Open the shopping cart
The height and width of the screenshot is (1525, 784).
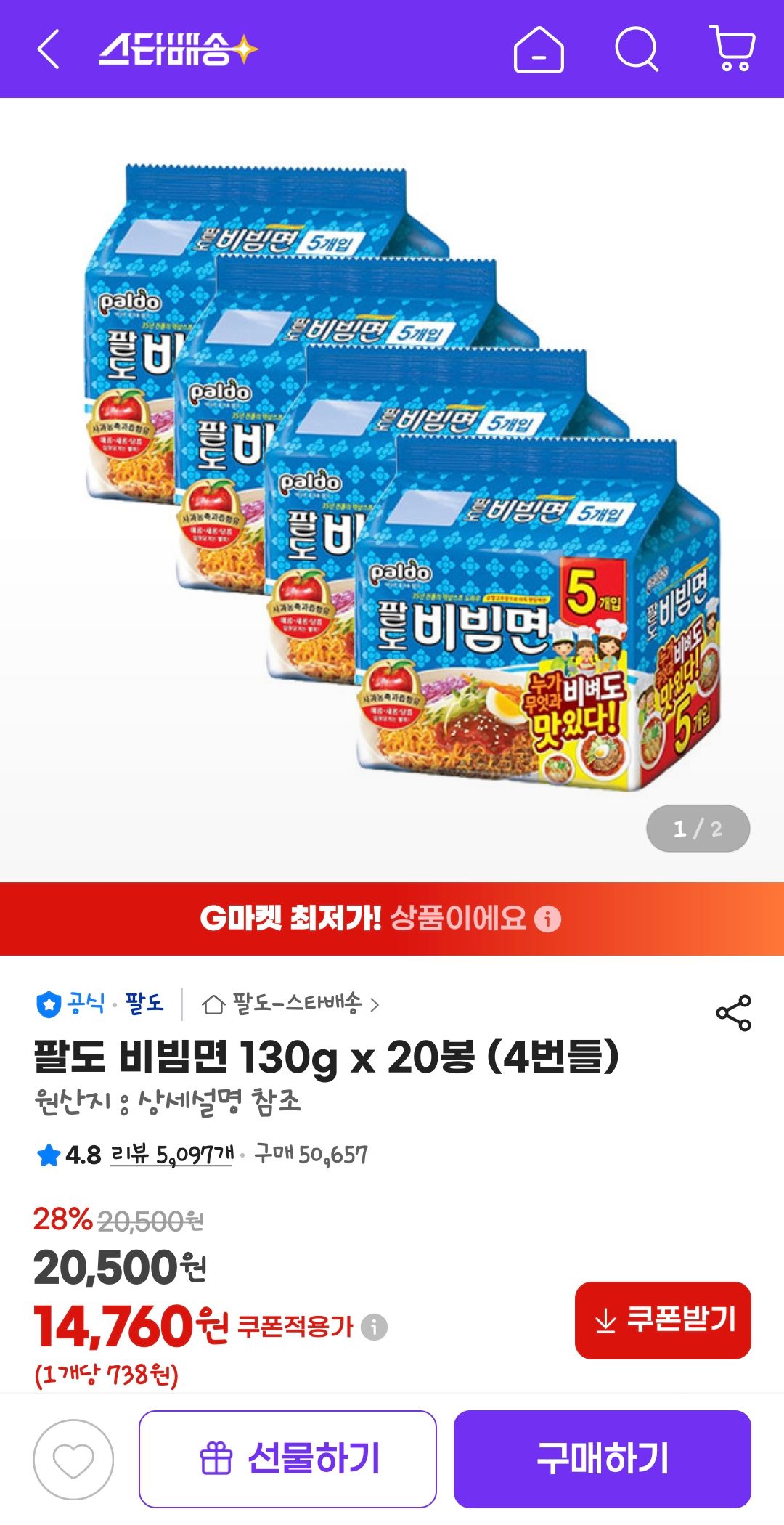coord(732,49)
